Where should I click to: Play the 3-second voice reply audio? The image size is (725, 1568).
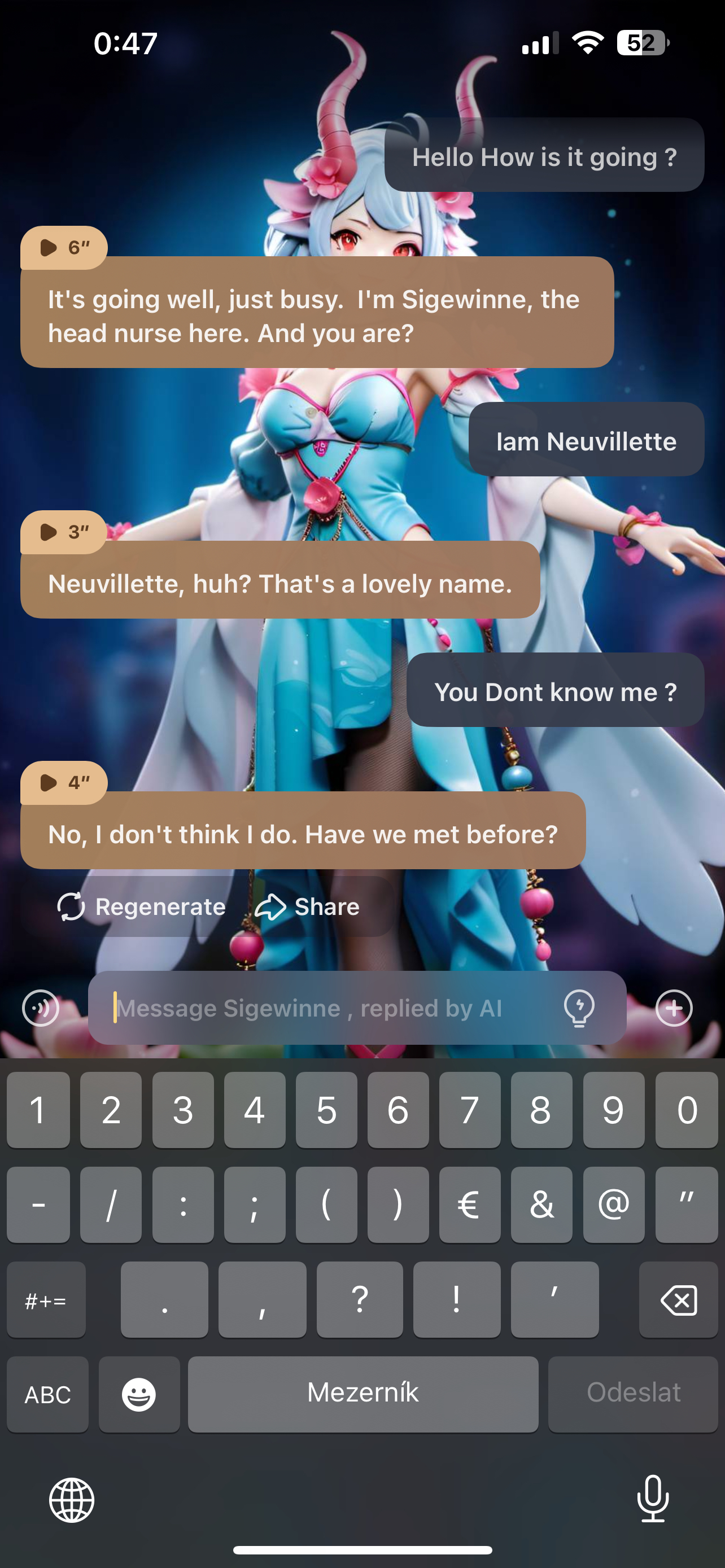coord(63,531)
